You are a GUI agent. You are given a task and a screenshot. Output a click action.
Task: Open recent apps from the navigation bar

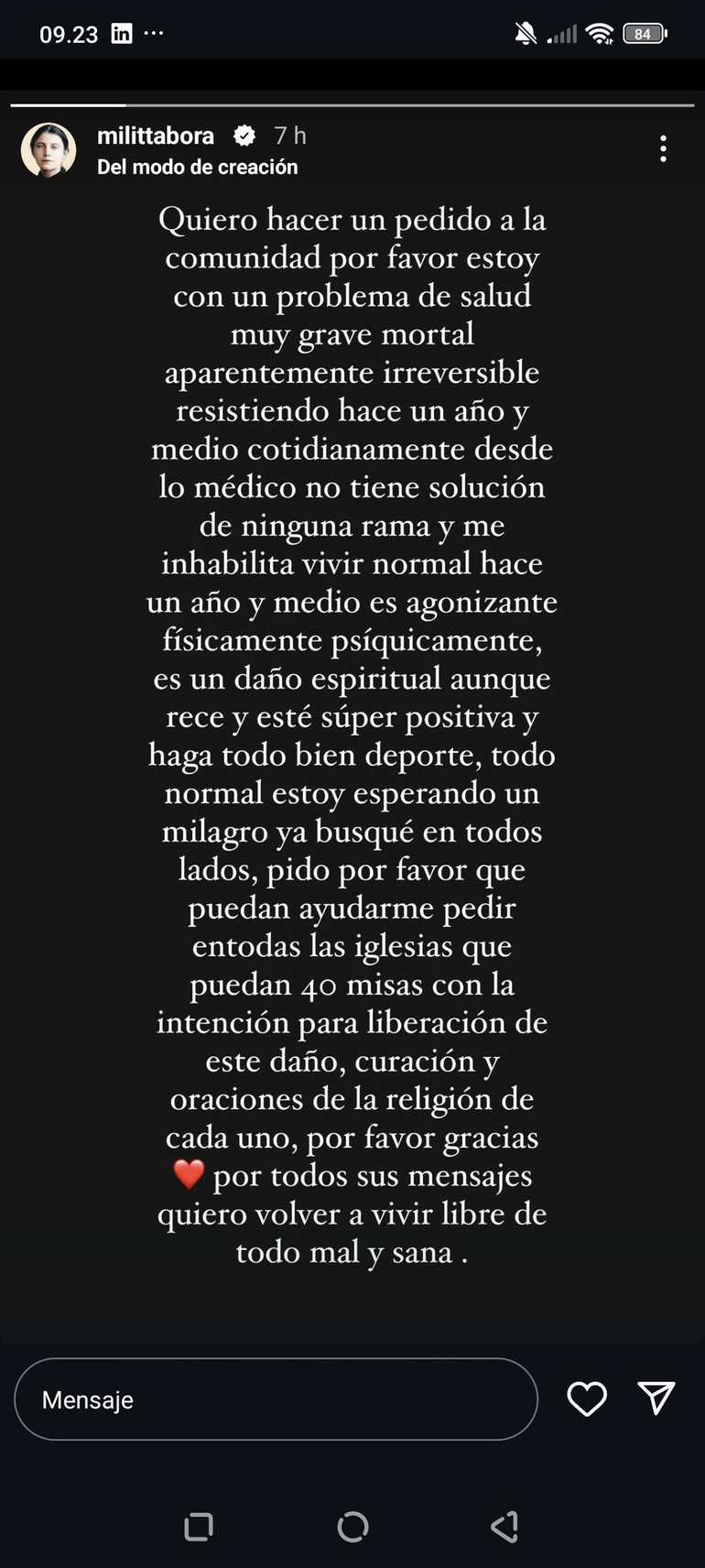199,1526
